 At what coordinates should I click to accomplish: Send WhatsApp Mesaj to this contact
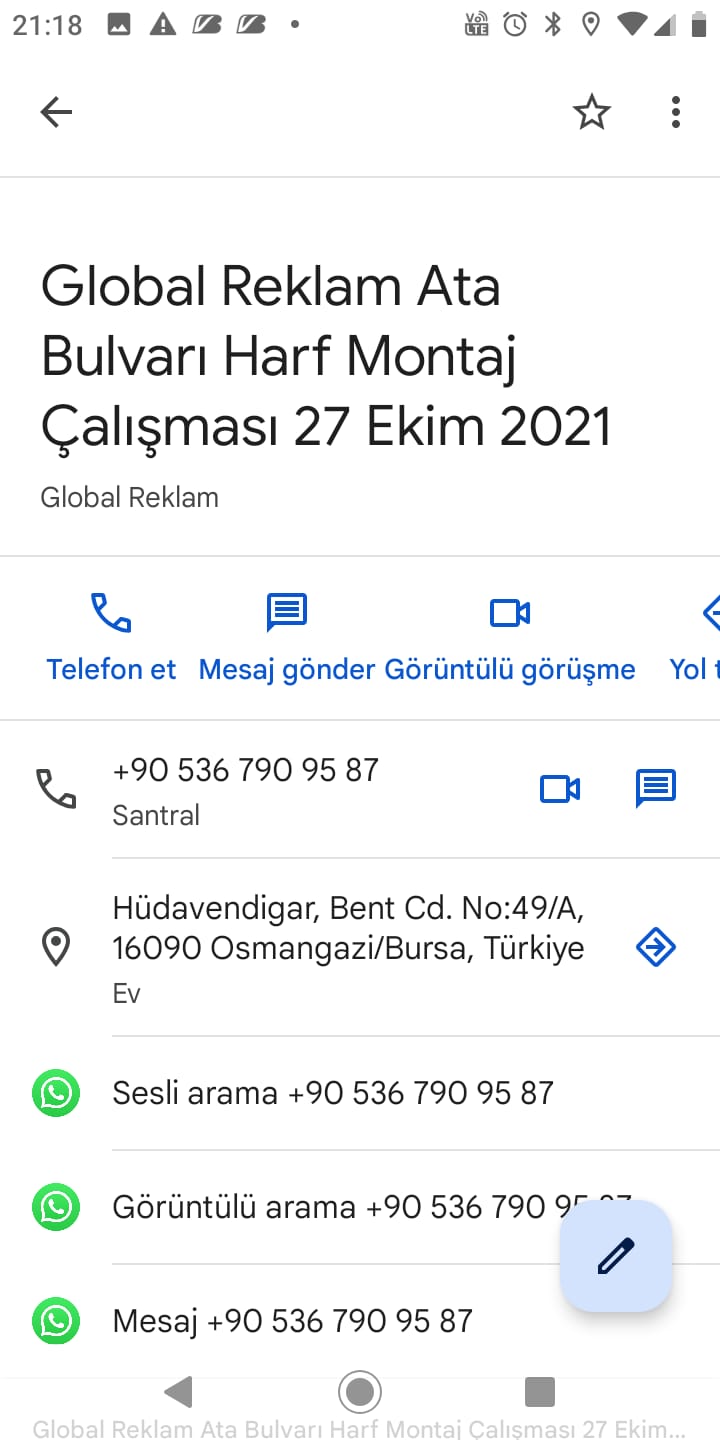coord(292,1321)
